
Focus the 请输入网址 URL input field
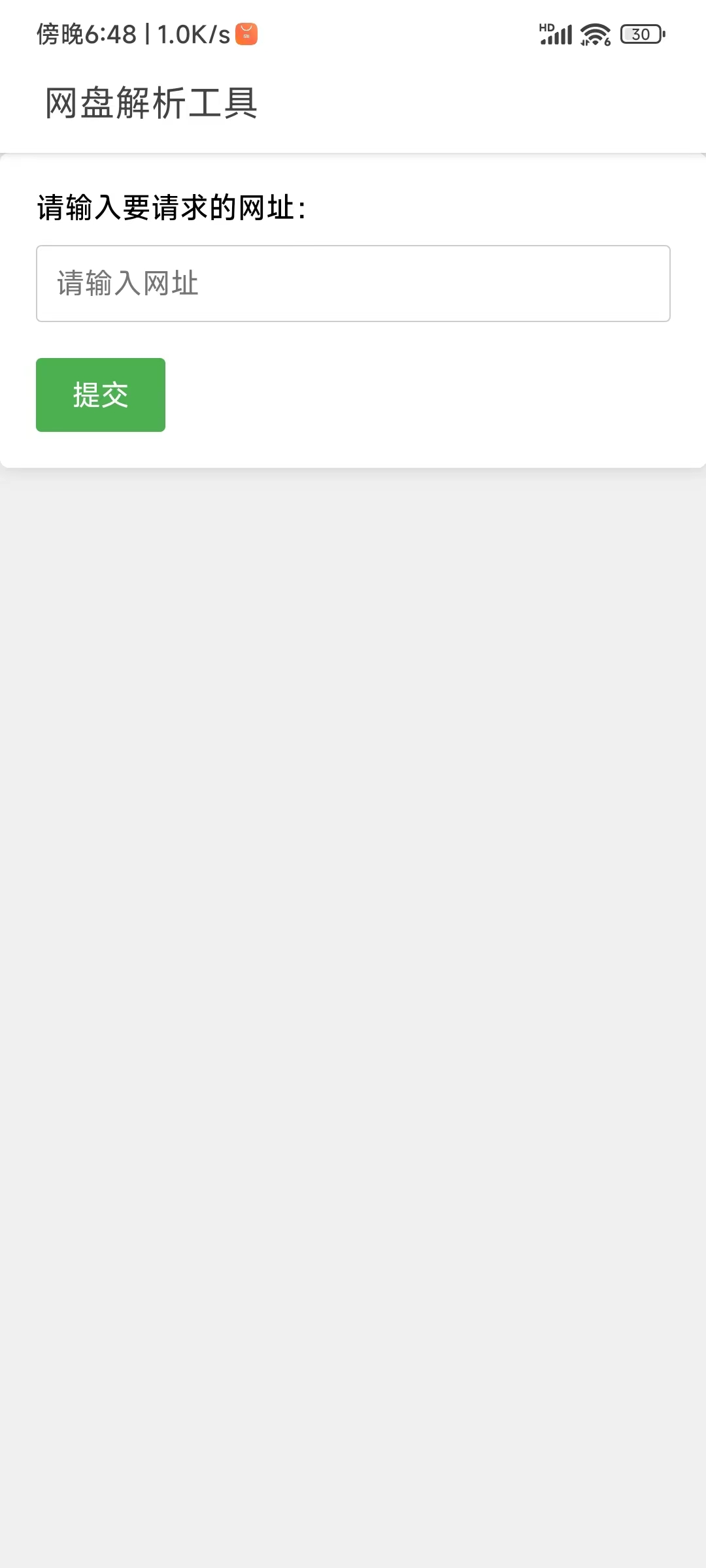[x=353, y=284]
